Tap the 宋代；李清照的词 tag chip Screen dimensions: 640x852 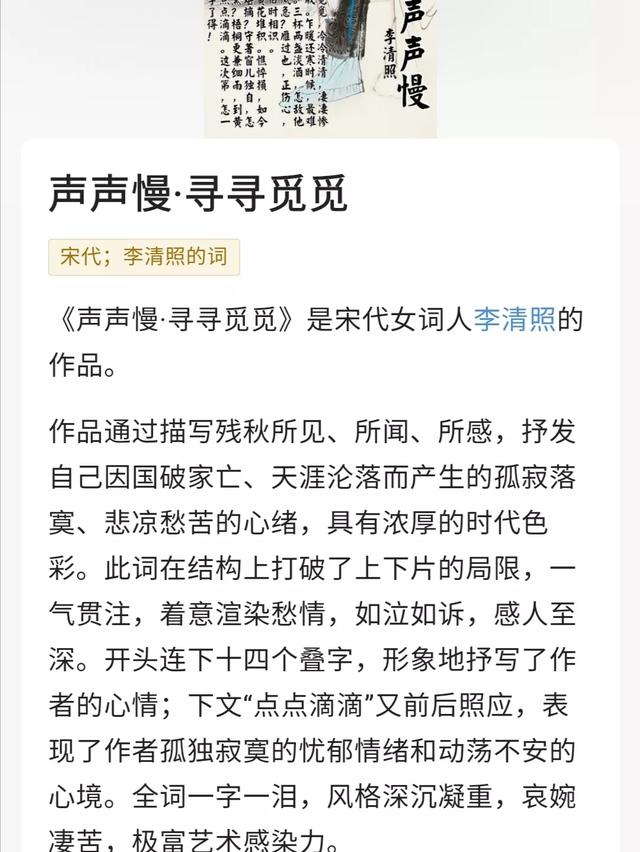[144, 256]
